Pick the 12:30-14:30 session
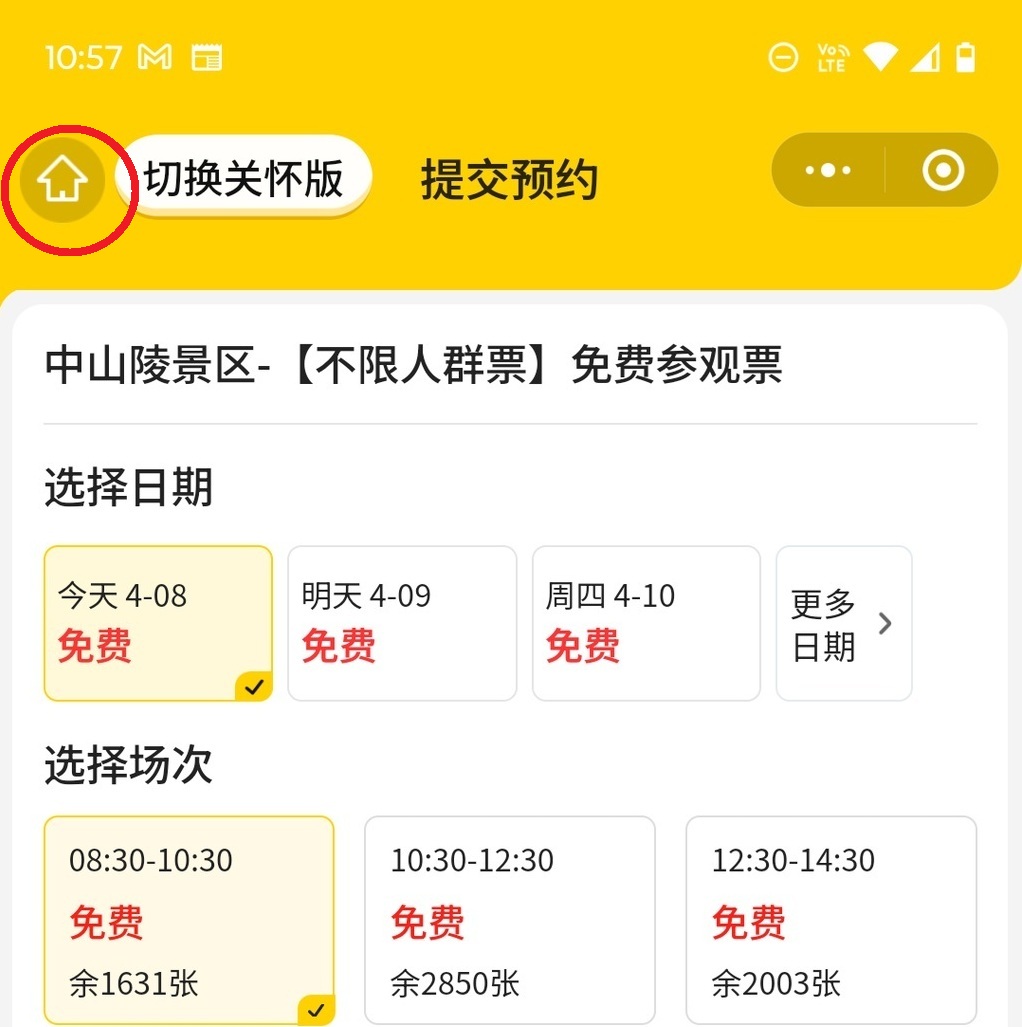The width and height of the screenshot is (1022, 1027). coord(830,918)
